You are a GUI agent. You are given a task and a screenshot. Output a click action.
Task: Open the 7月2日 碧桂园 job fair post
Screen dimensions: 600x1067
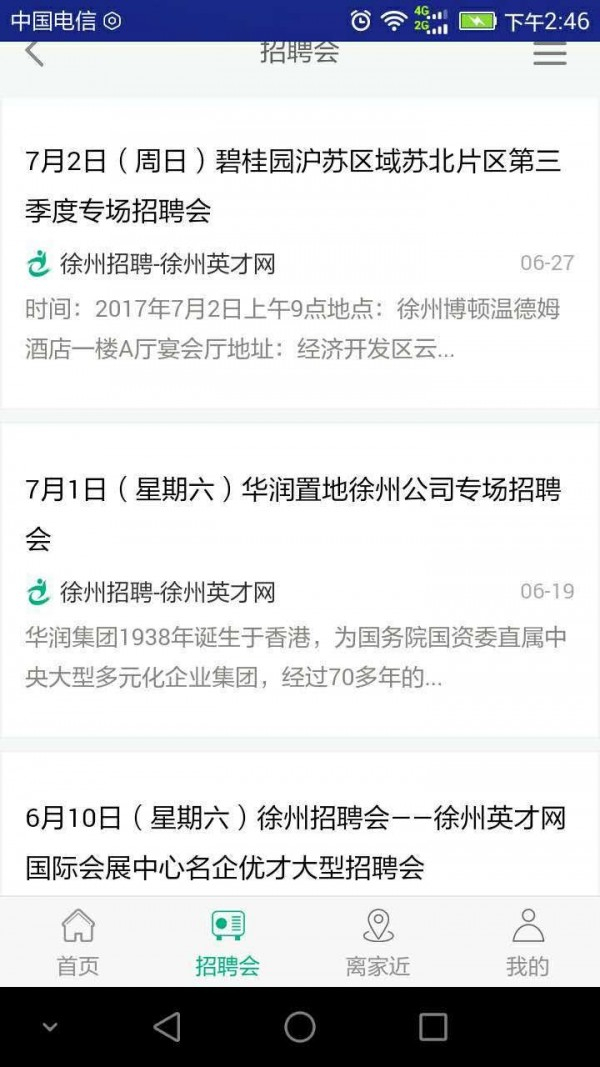click(293, 185)
